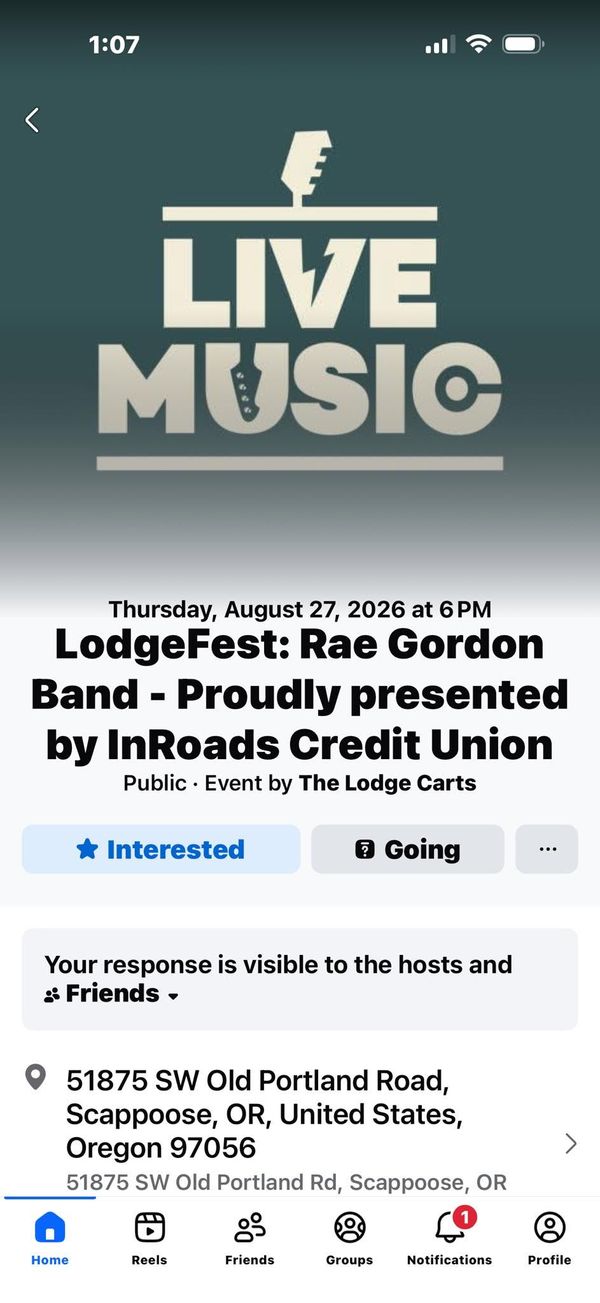Open the Friends tab in the bottom bar
Screen dimensions: 600x1303
pyautogui.click(x=250, y=1238)
